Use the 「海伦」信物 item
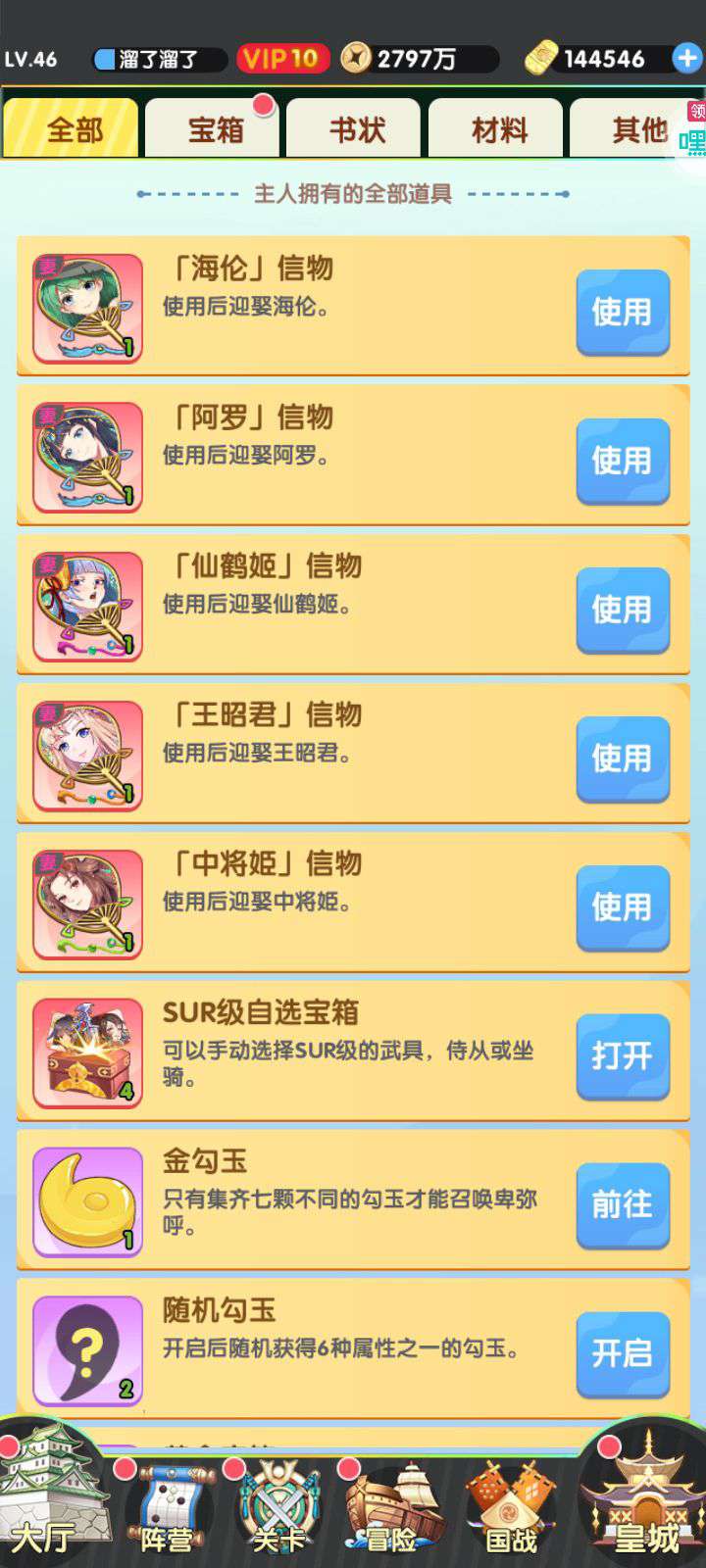Image resolution: width=706 pixels, height=1568 pixels. [x=622, y=312]
